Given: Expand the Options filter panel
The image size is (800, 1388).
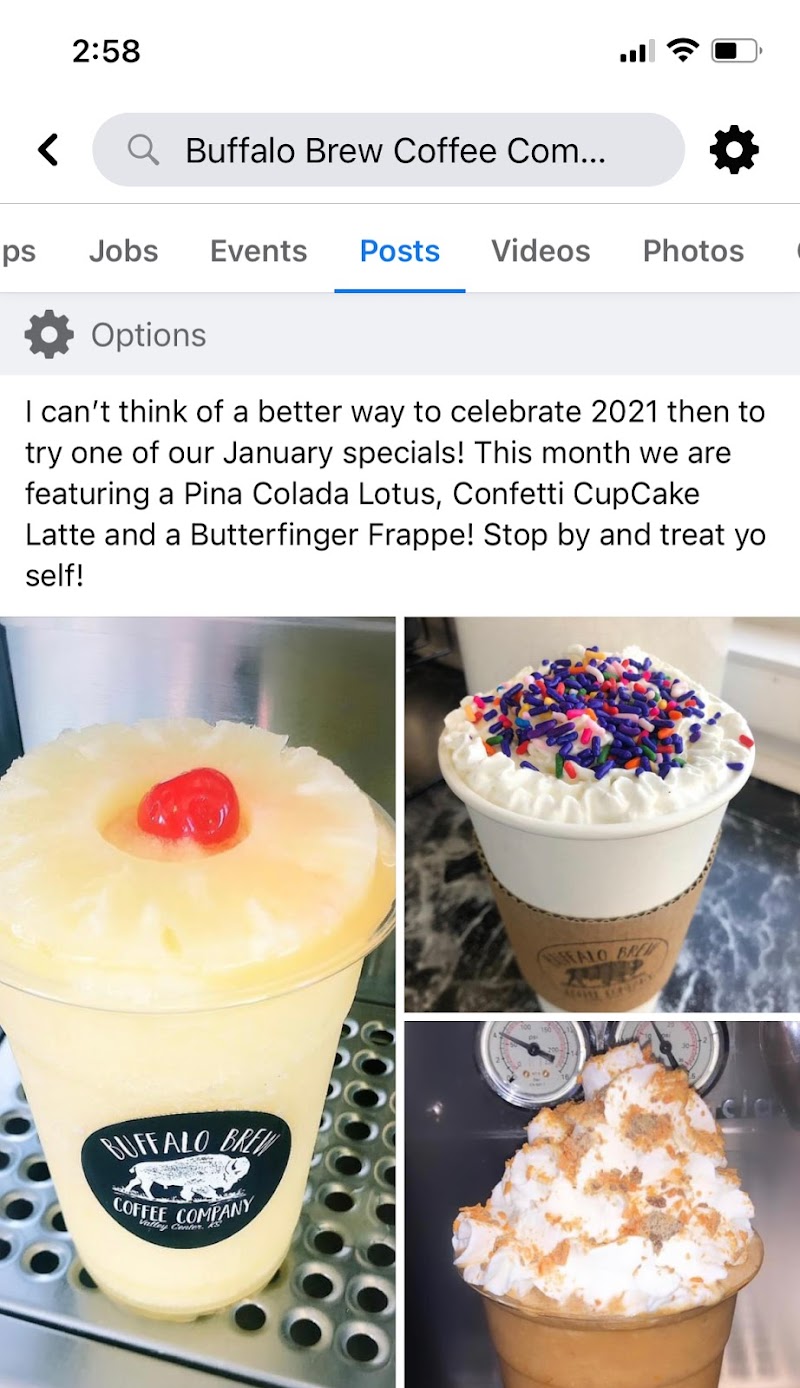Looking at the screenshot, I should point(148,334).
